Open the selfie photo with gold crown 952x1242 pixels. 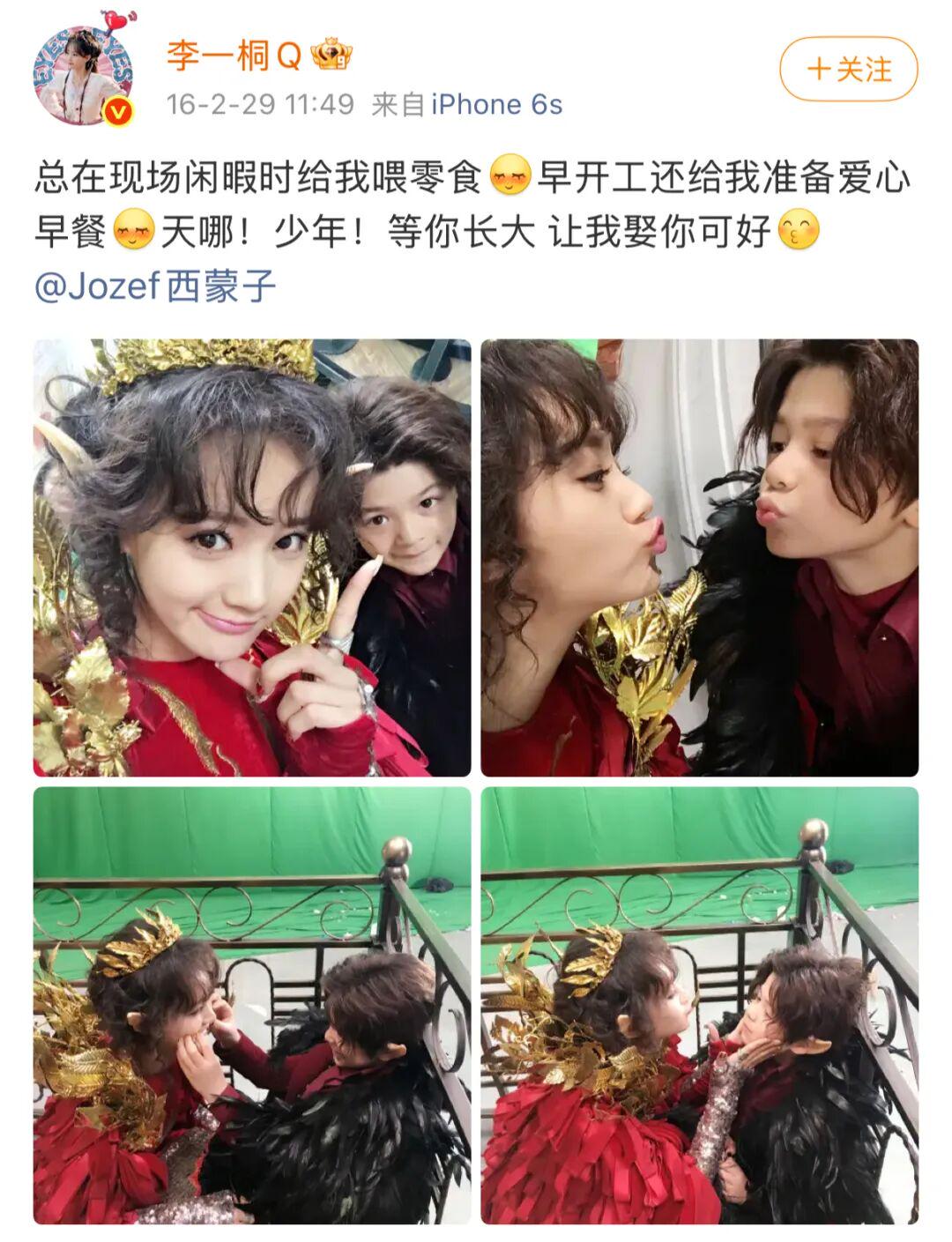[x=252, y=557]
